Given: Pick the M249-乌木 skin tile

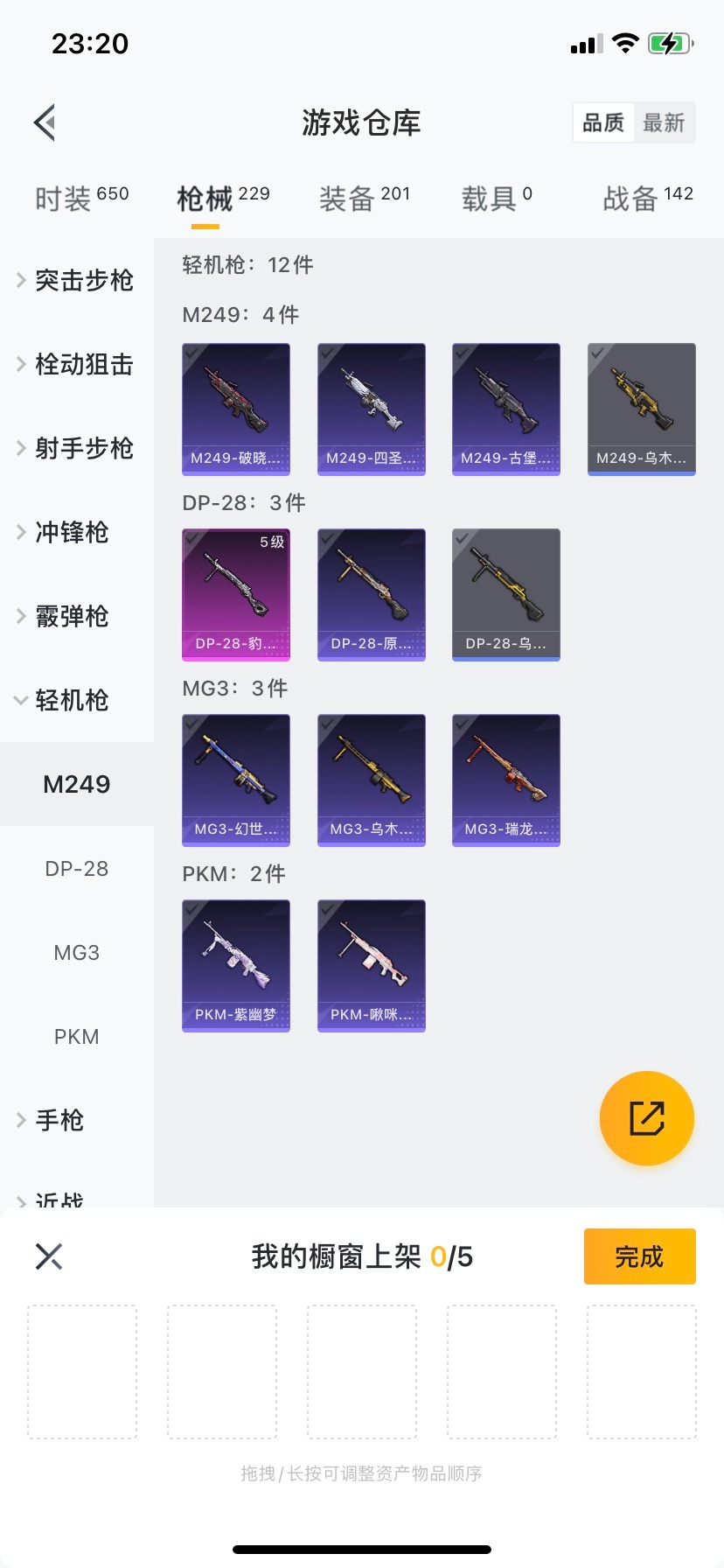Looking at the screenshot, I should click(642, 409).
